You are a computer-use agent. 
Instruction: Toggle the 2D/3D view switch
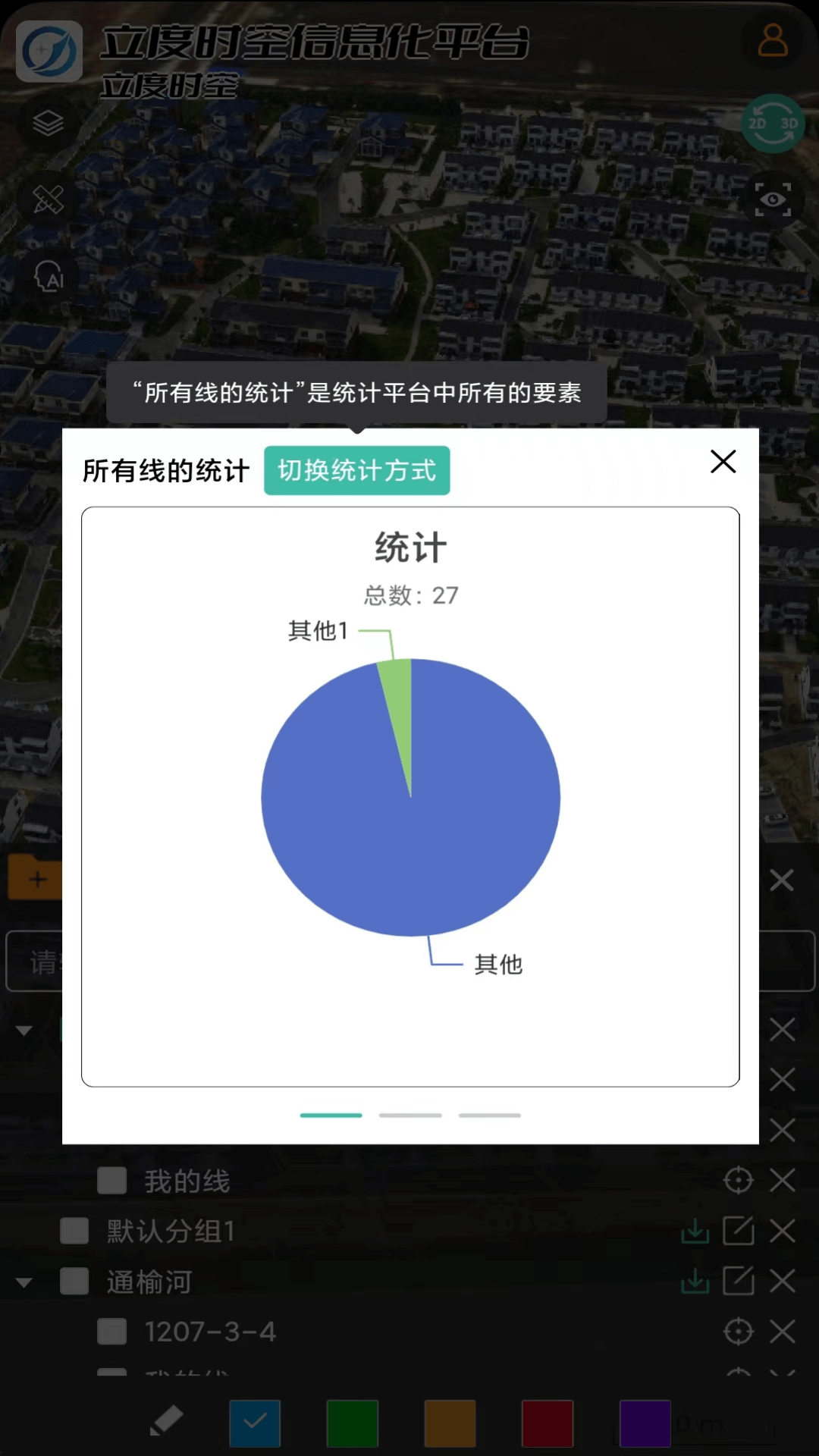tap(773, 124)
